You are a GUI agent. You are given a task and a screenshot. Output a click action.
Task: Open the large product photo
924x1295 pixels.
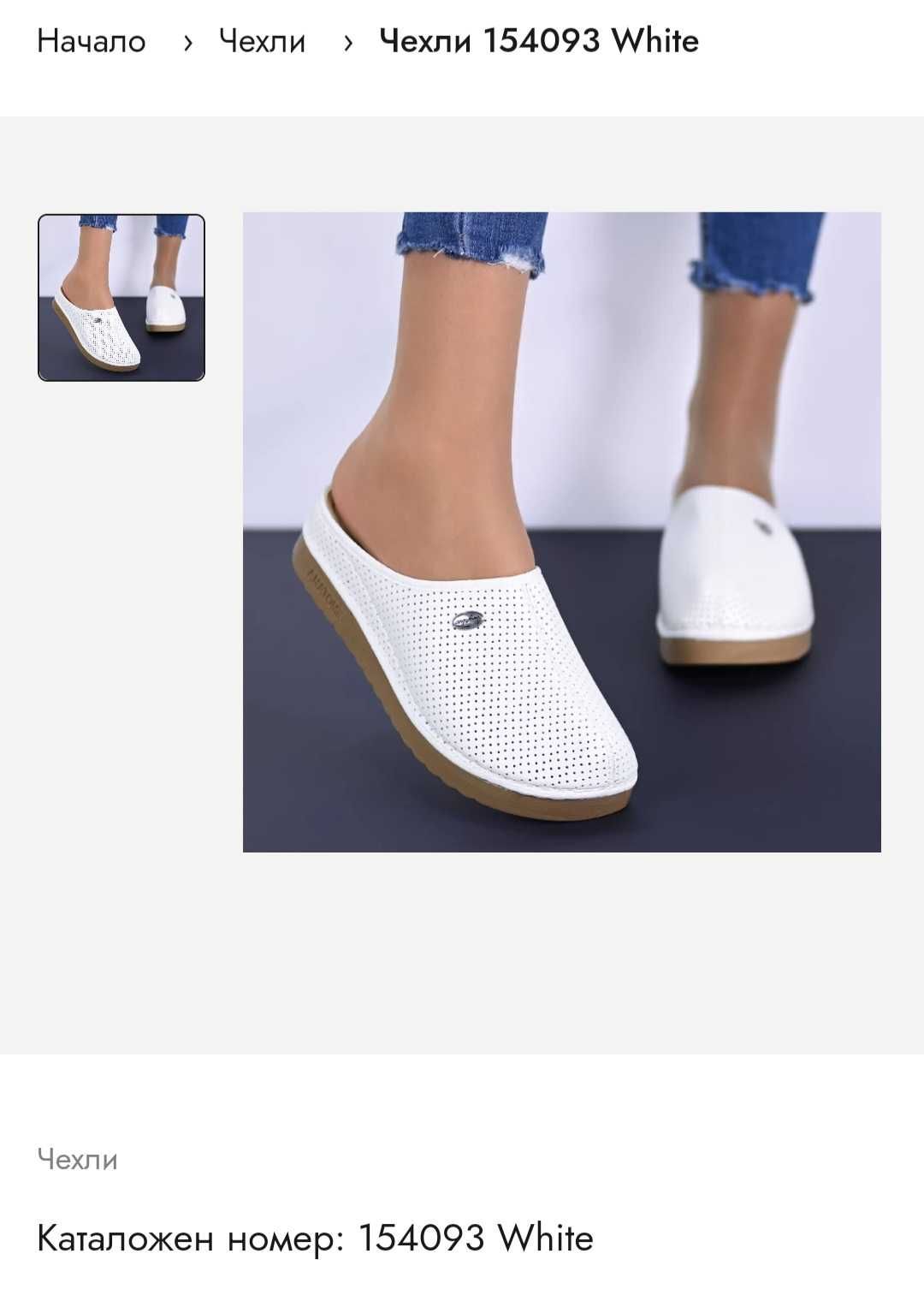click(561, 532)
